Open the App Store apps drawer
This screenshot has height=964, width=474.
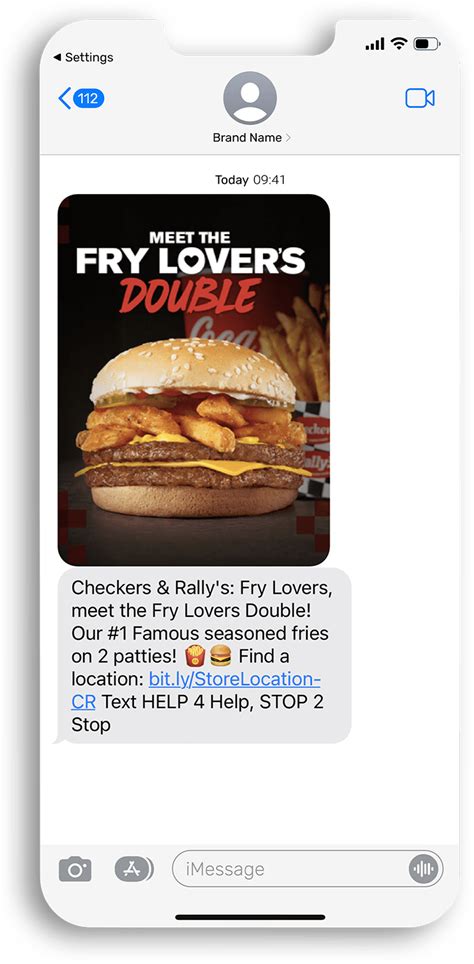click(133, 869)
